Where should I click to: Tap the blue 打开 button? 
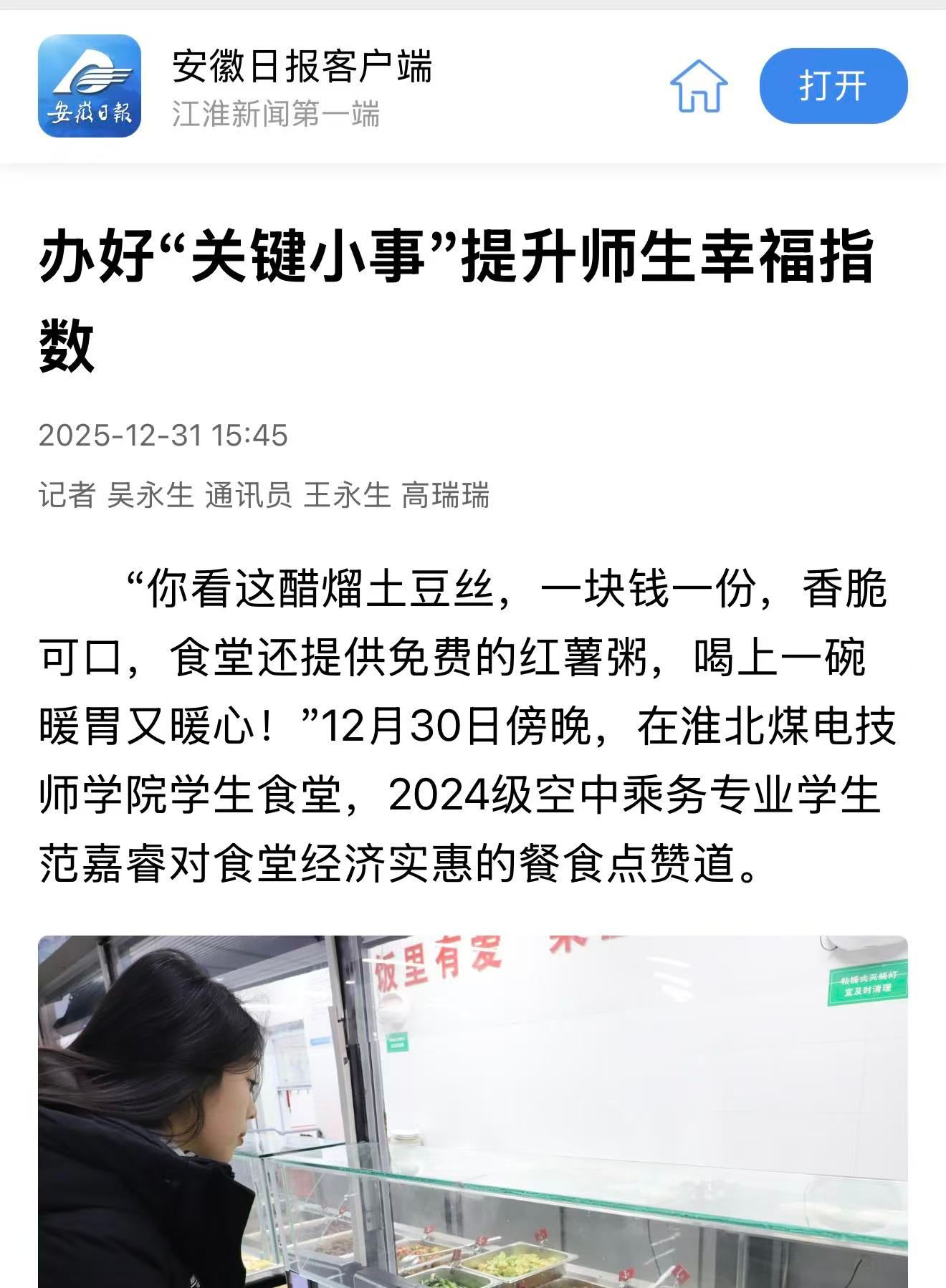tap(833, 86)
